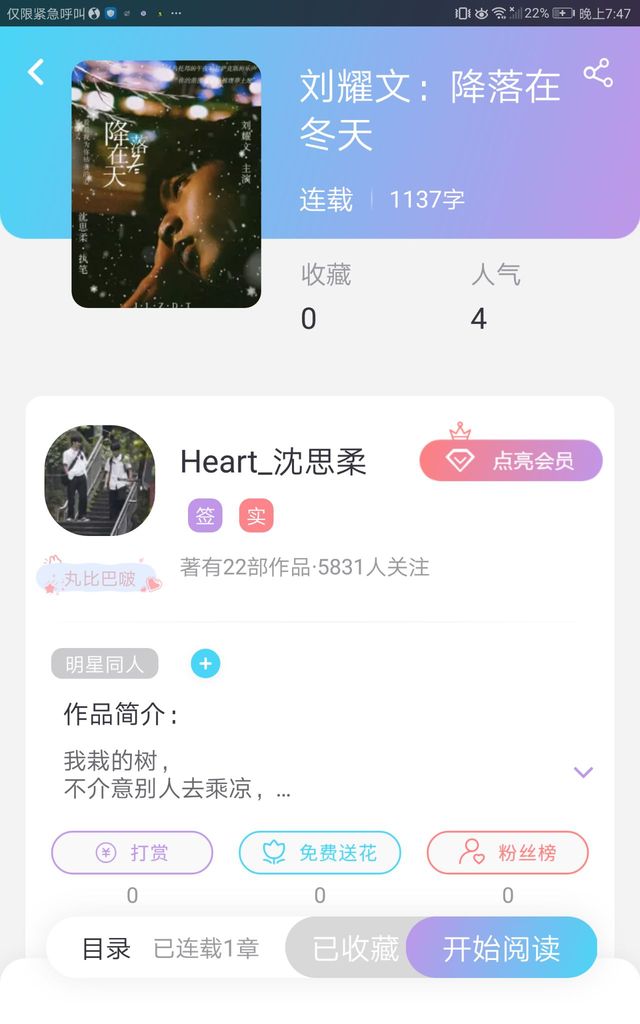Open the 粉丝榜 fan ranking
Viewport: 640px width, 1024px height.
pyautogui.click(x=507, y=853)
